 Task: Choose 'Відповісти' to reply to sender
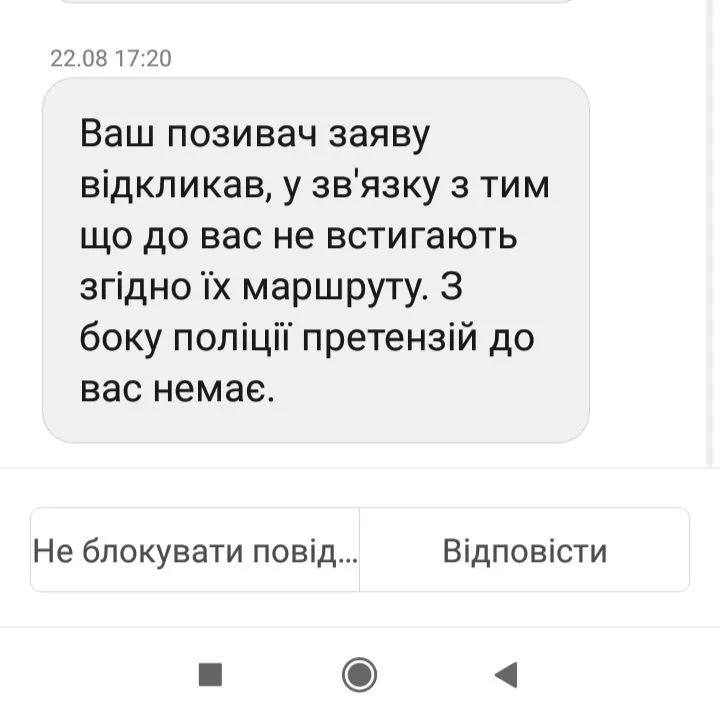click(527, 551)
